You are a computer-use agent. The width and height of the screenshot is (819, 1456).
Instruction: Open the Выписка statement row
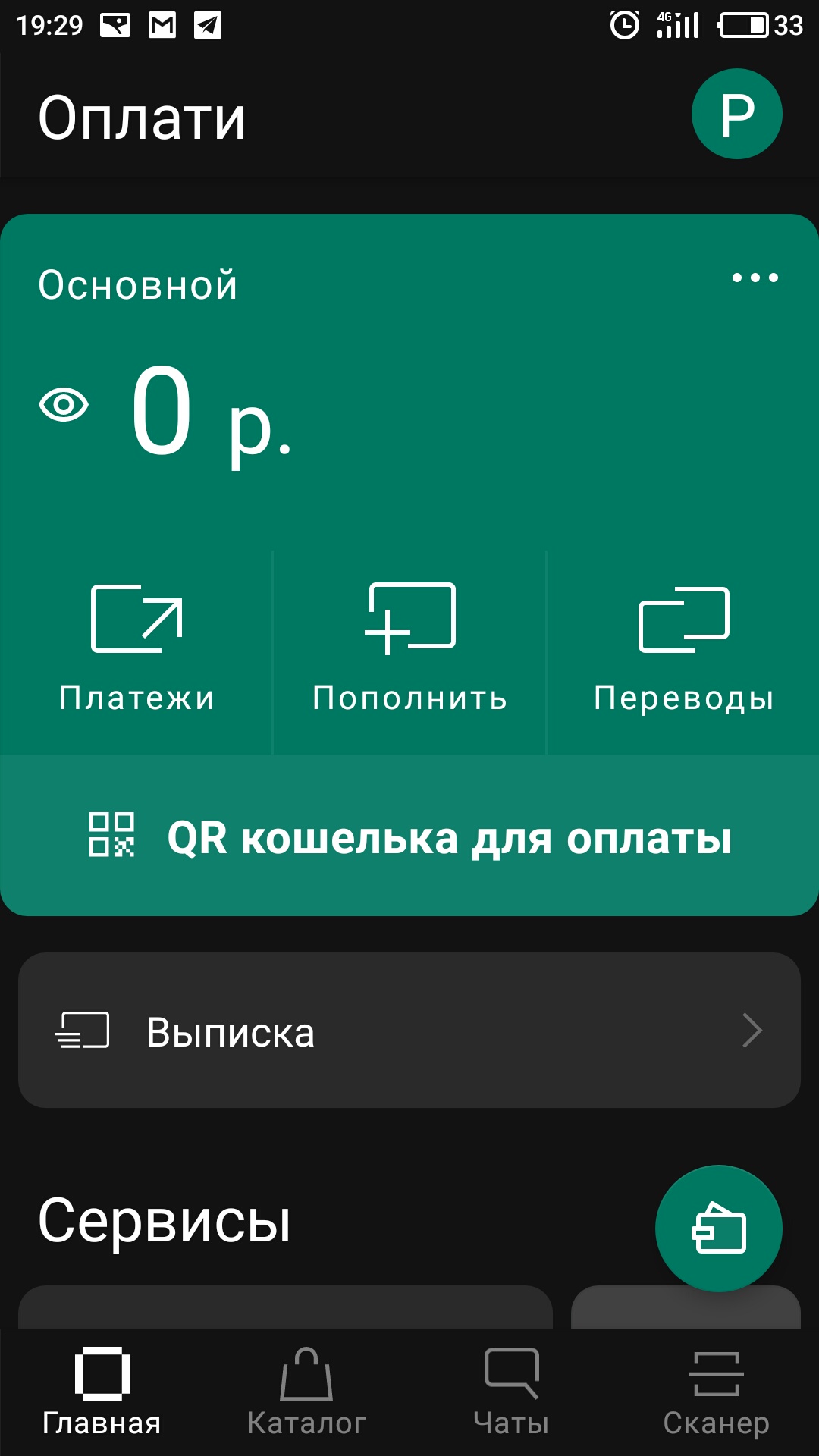(409, 1031)
